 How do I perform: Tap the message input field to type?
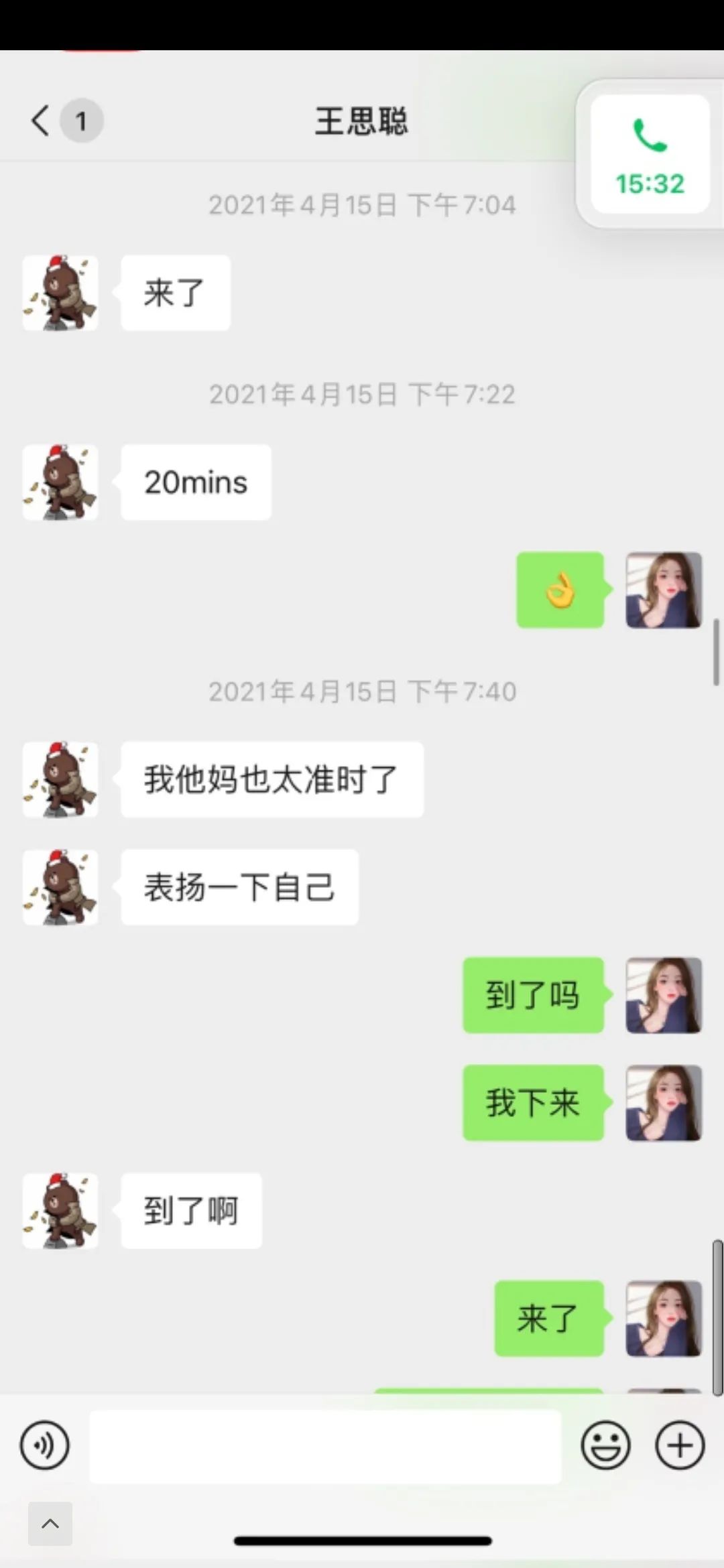pos(325,1445)
